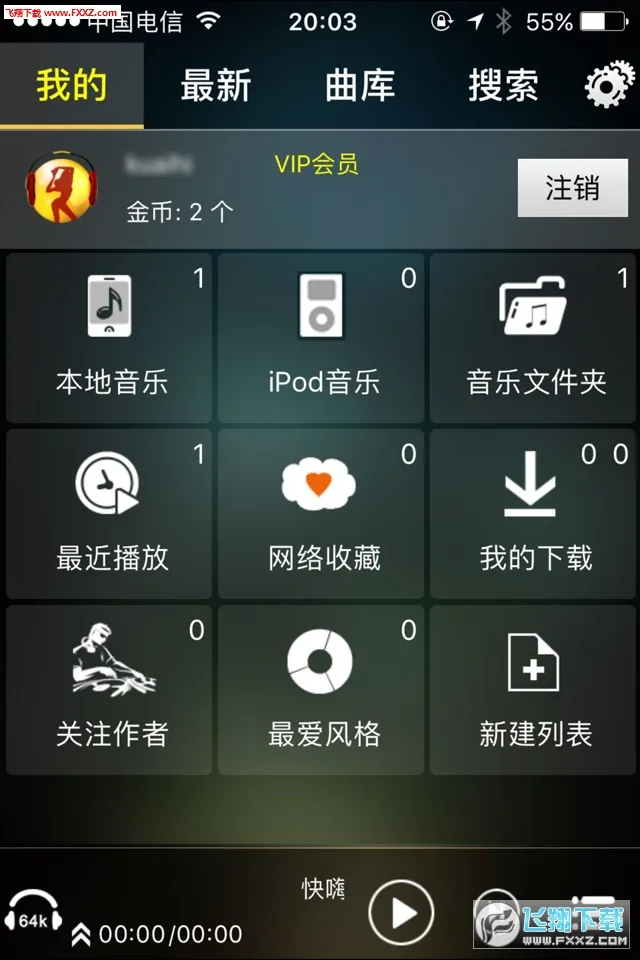
Task: Play the current track
Action: (x=401, y=913)
